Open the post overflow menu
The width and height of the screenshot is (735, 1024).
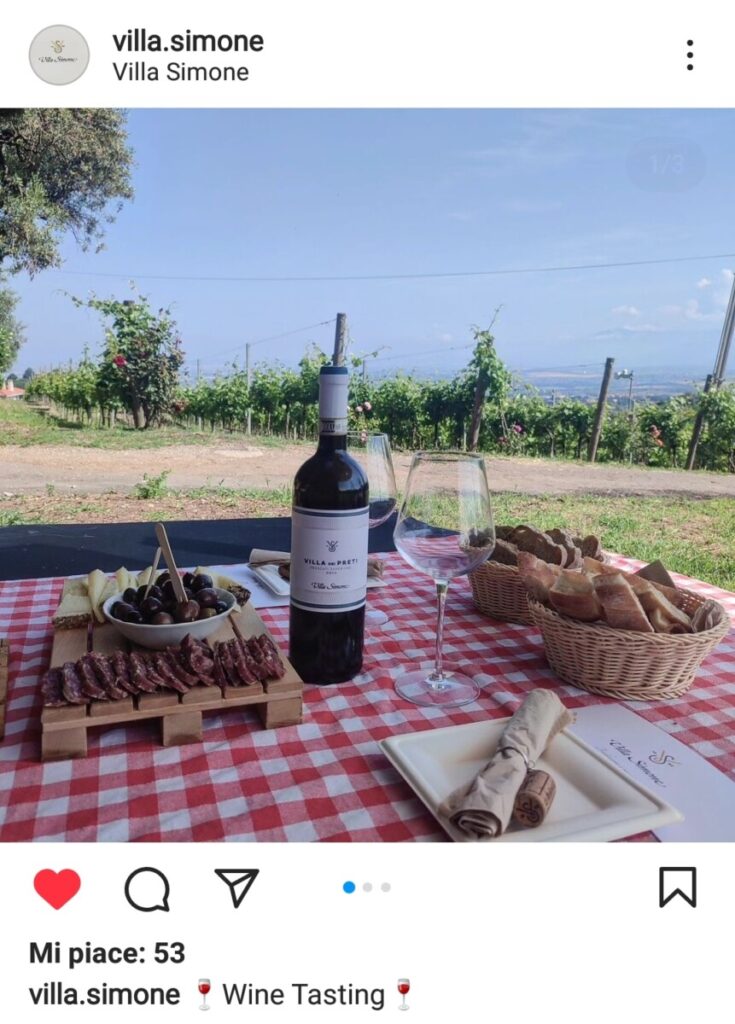click(x=689, y=55)
